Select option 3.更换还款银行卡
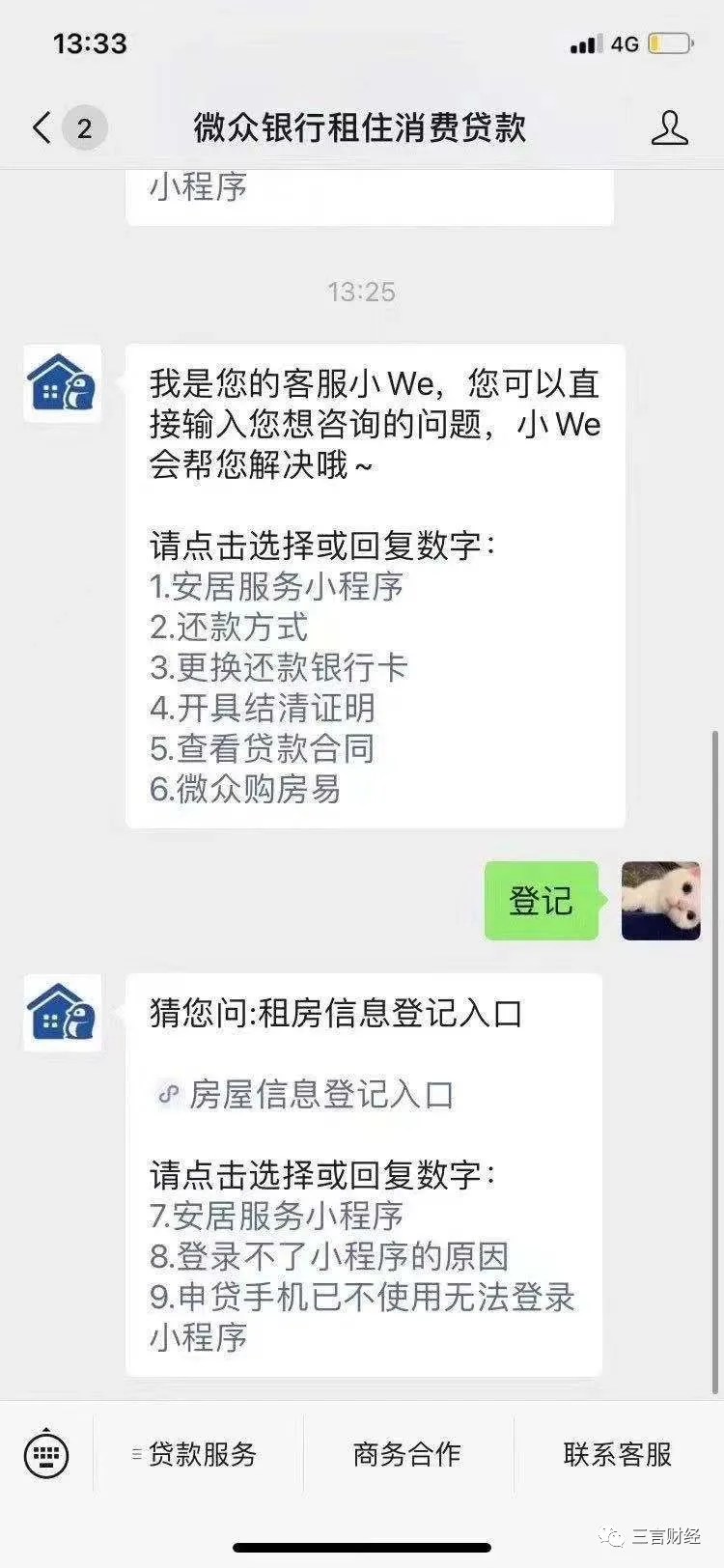Screen dimensions: 724x1568 coord(279,667)
